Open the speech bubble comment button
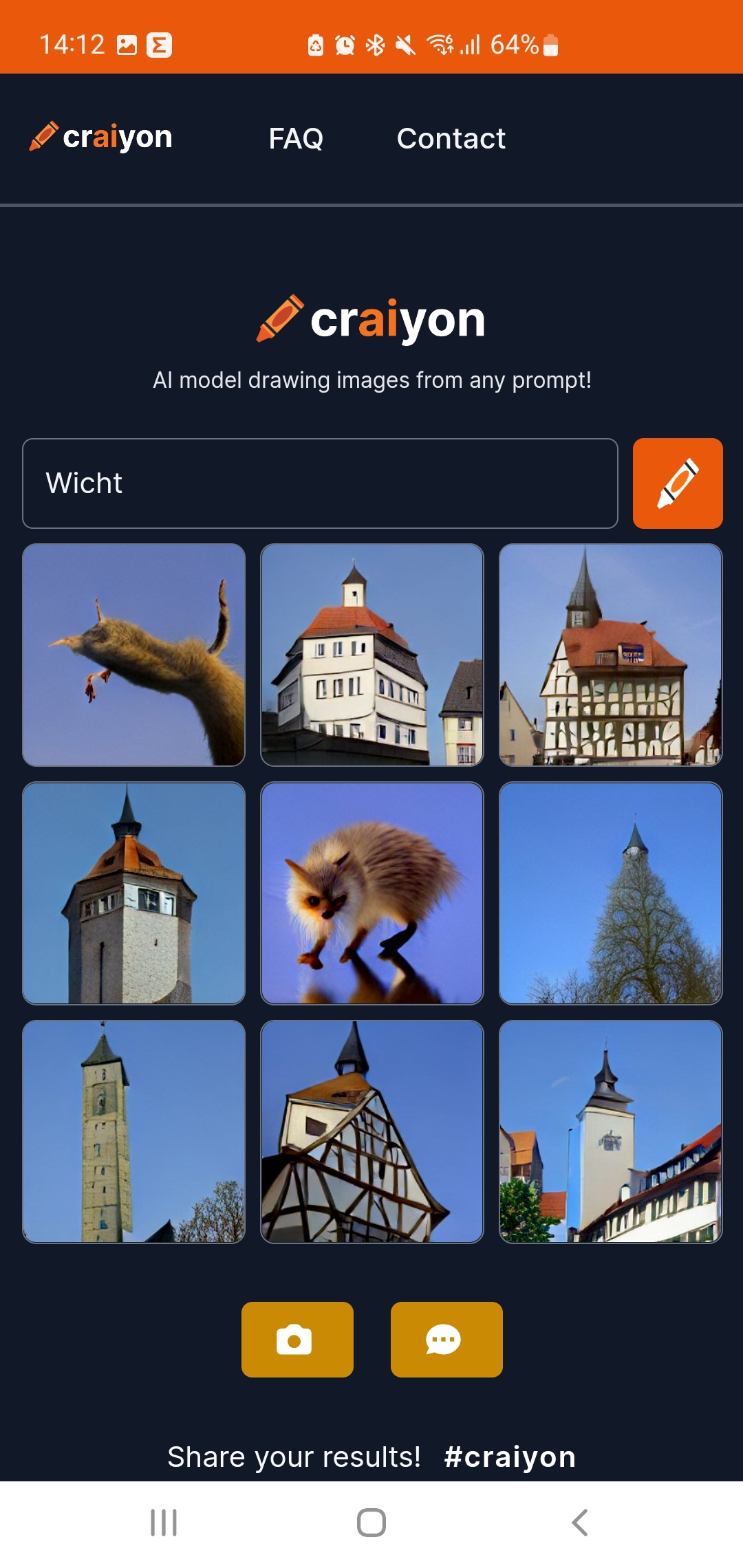 (x=446, y=1339)
